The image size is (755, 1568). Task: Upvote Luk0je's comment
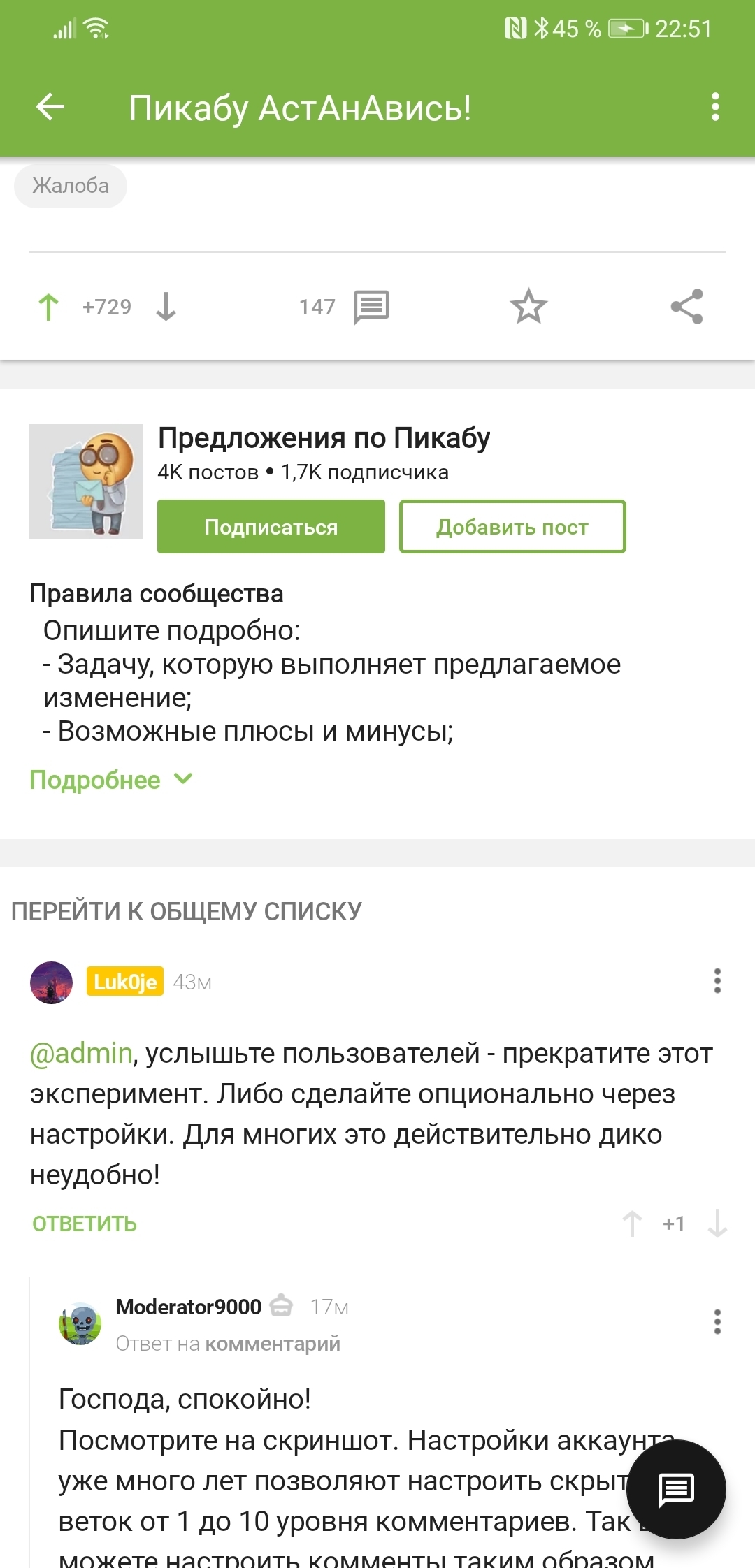point(632,1224)
